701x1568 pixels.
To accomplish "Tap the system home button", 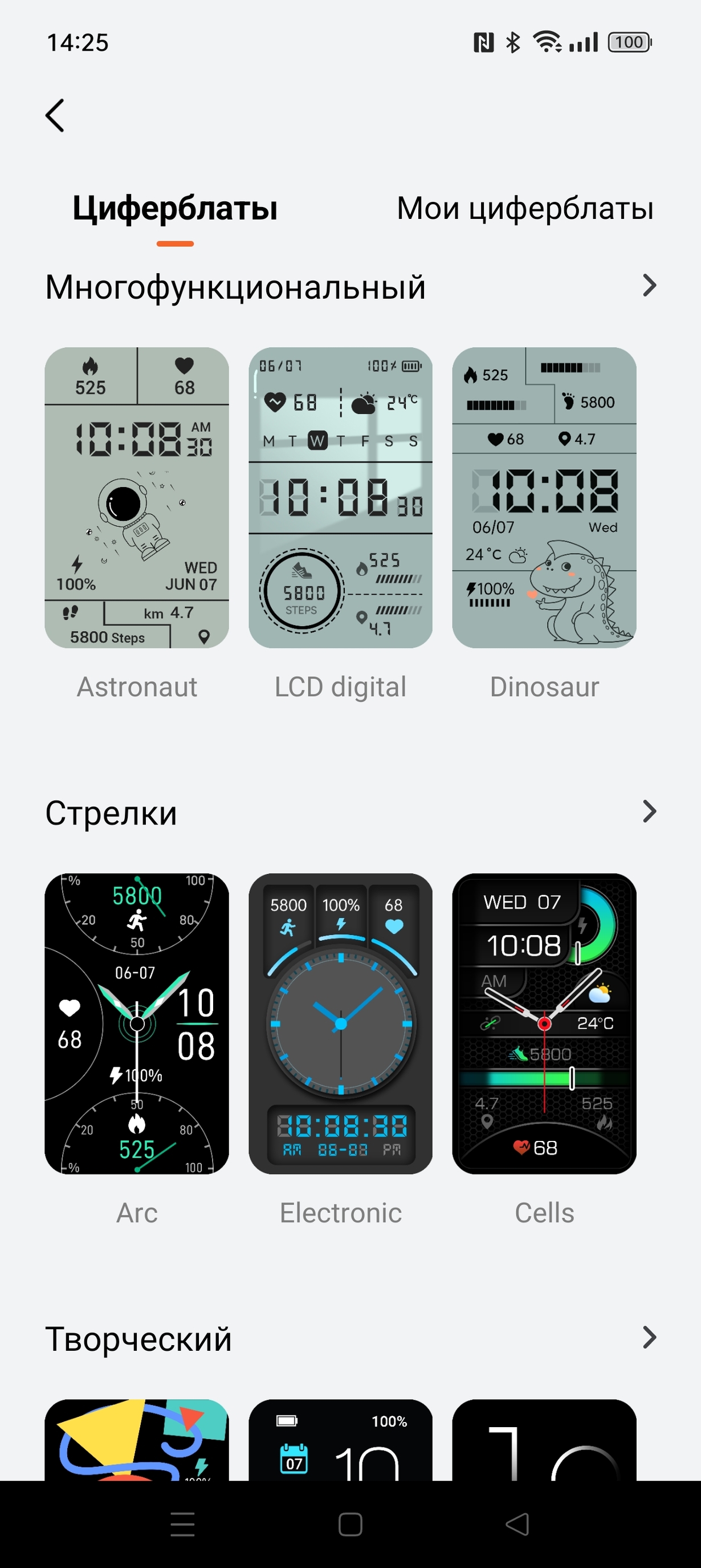I will point(350,1524).
